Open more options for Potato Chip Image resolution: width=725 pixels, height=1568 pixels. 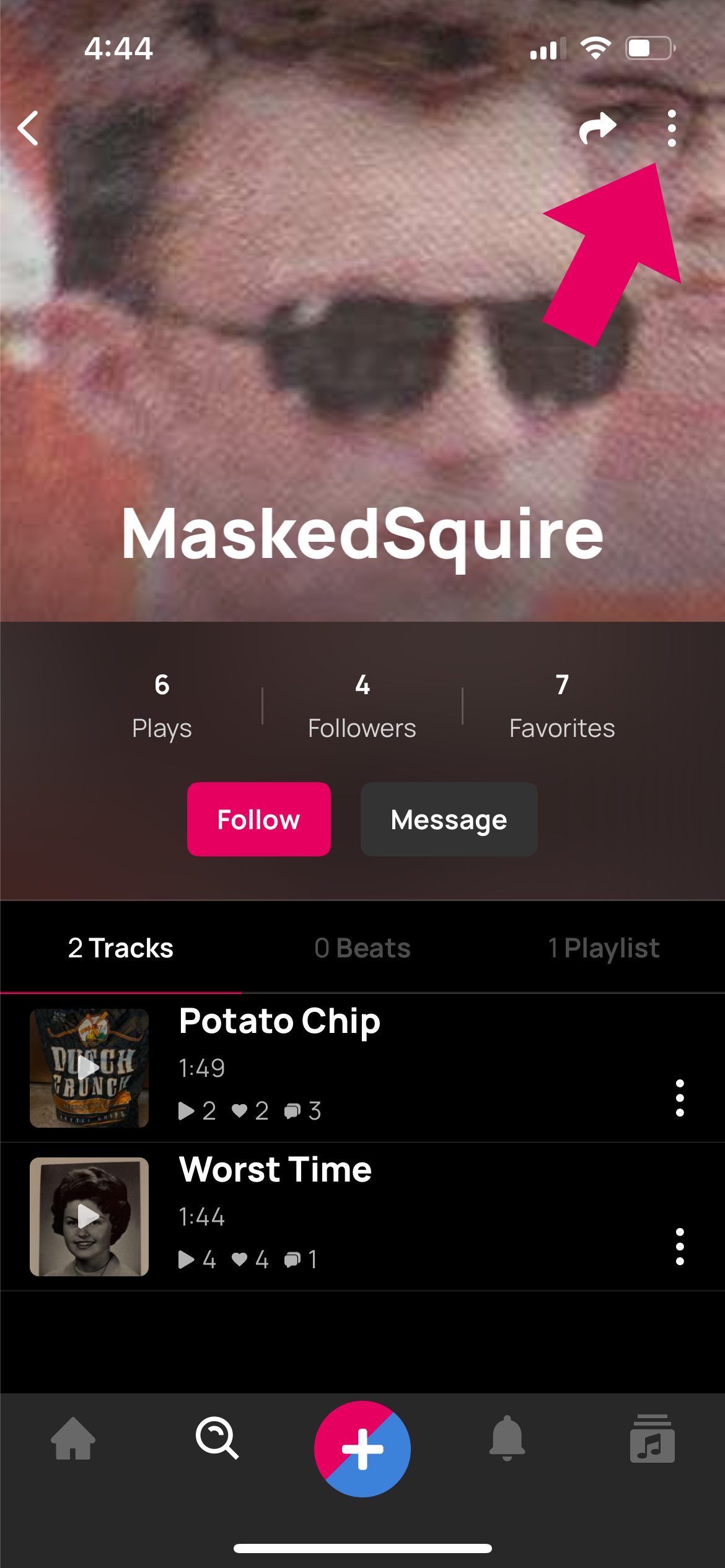tap(679, 1098)
